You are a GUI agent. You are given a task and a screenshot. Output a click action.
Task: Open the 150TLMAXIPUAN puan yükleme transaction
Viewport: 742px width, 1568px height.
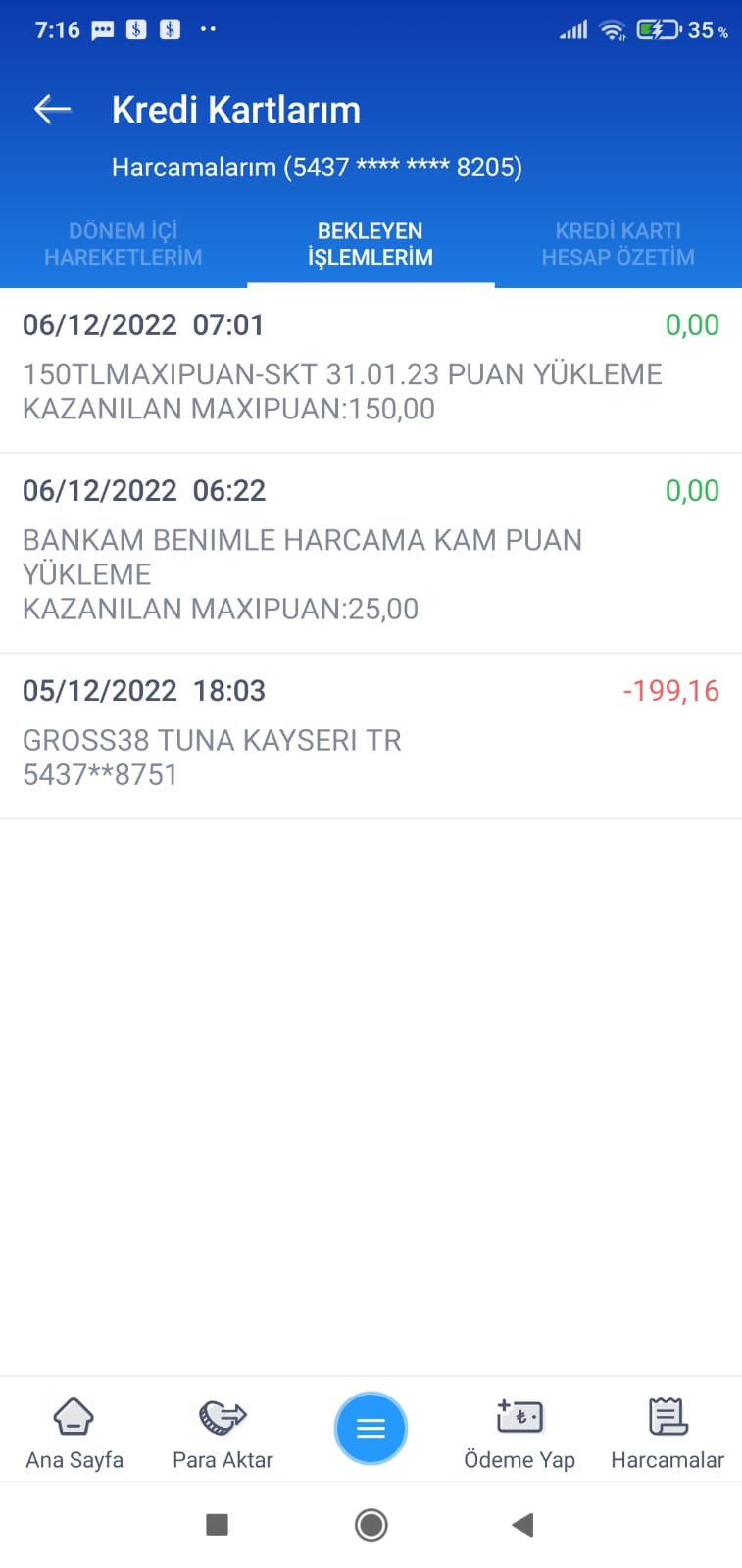pos(371,370)
